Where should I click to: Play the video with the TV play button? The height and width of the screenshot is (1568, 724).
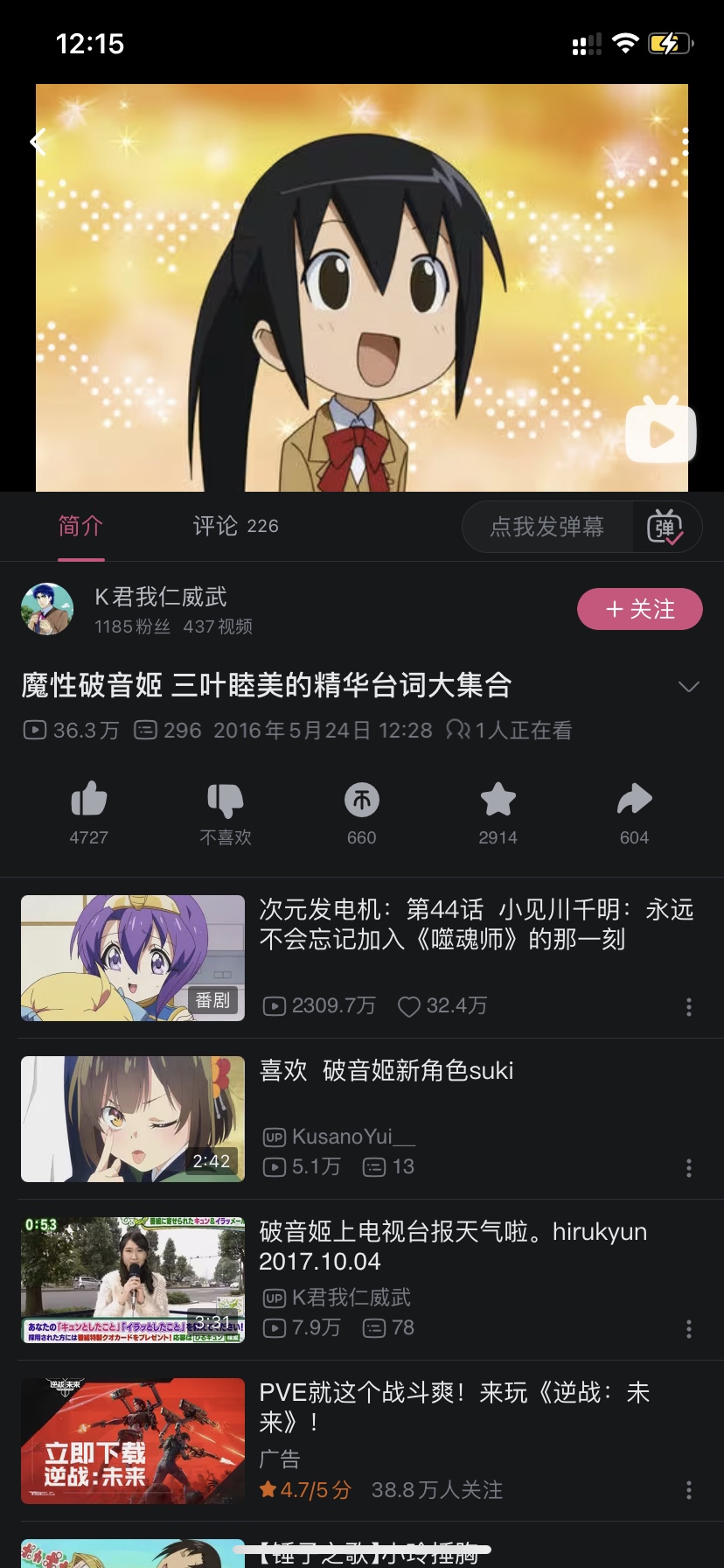click(660, 433)
